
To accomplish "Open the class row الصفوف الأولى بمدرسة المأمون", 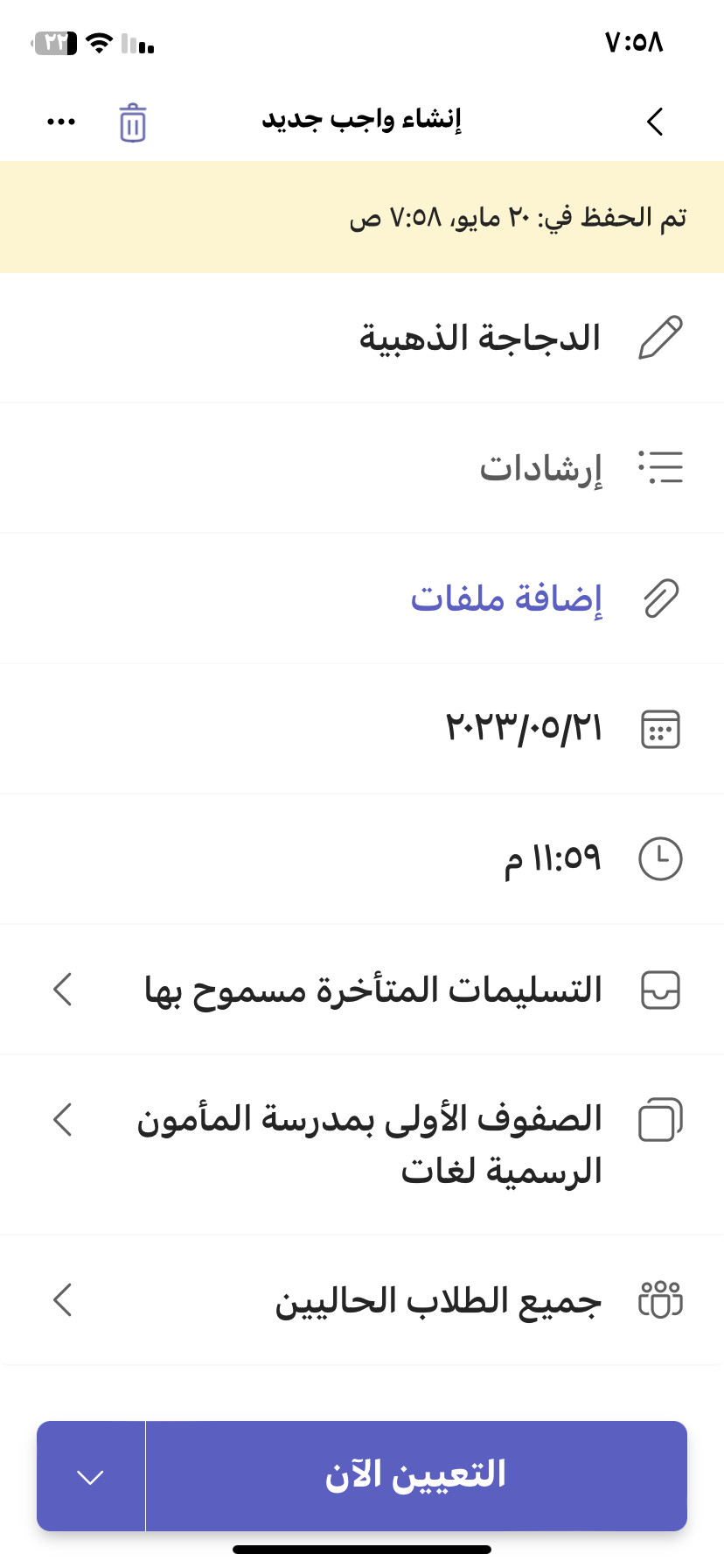I will pos(362,1144).
